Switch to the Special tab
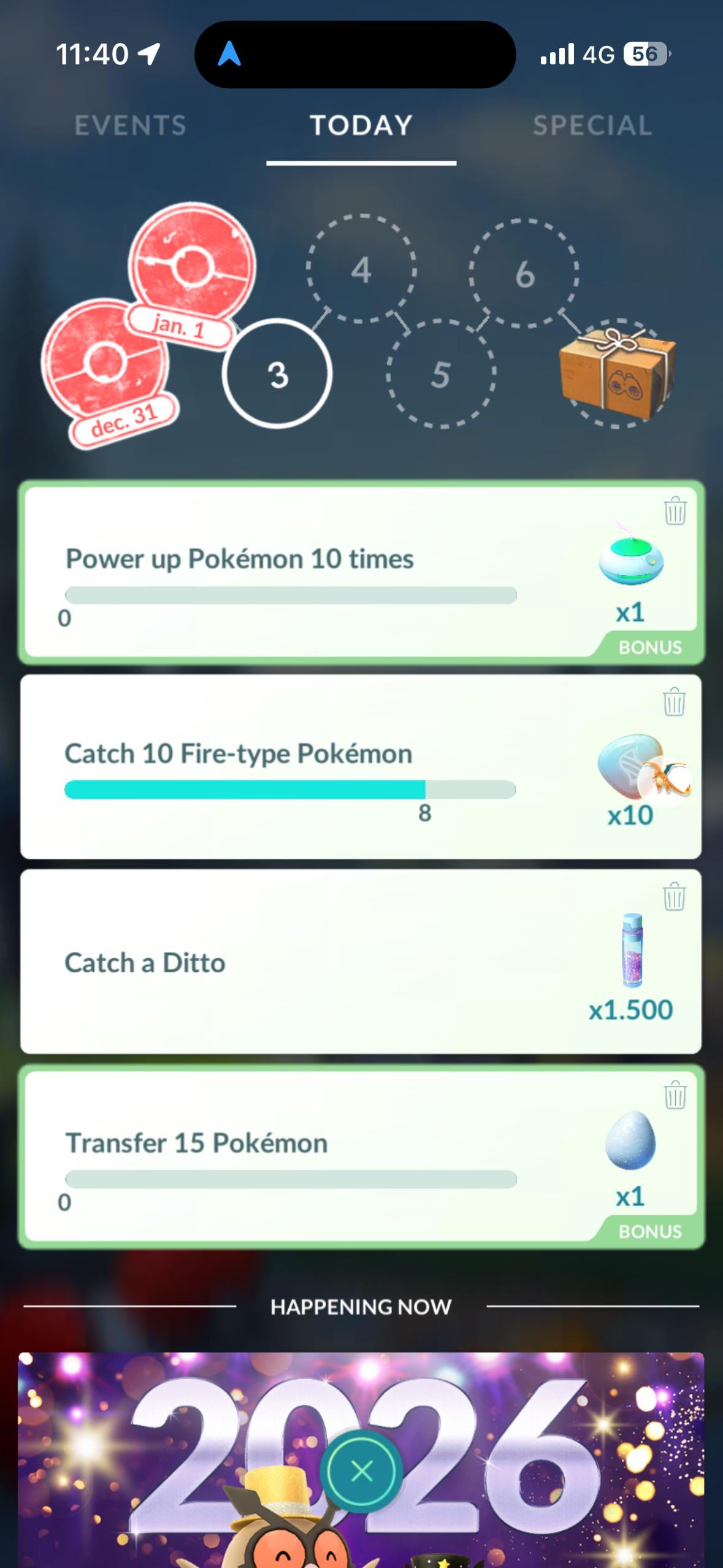The image size is (723, 1568). click(x=592, y=126)
